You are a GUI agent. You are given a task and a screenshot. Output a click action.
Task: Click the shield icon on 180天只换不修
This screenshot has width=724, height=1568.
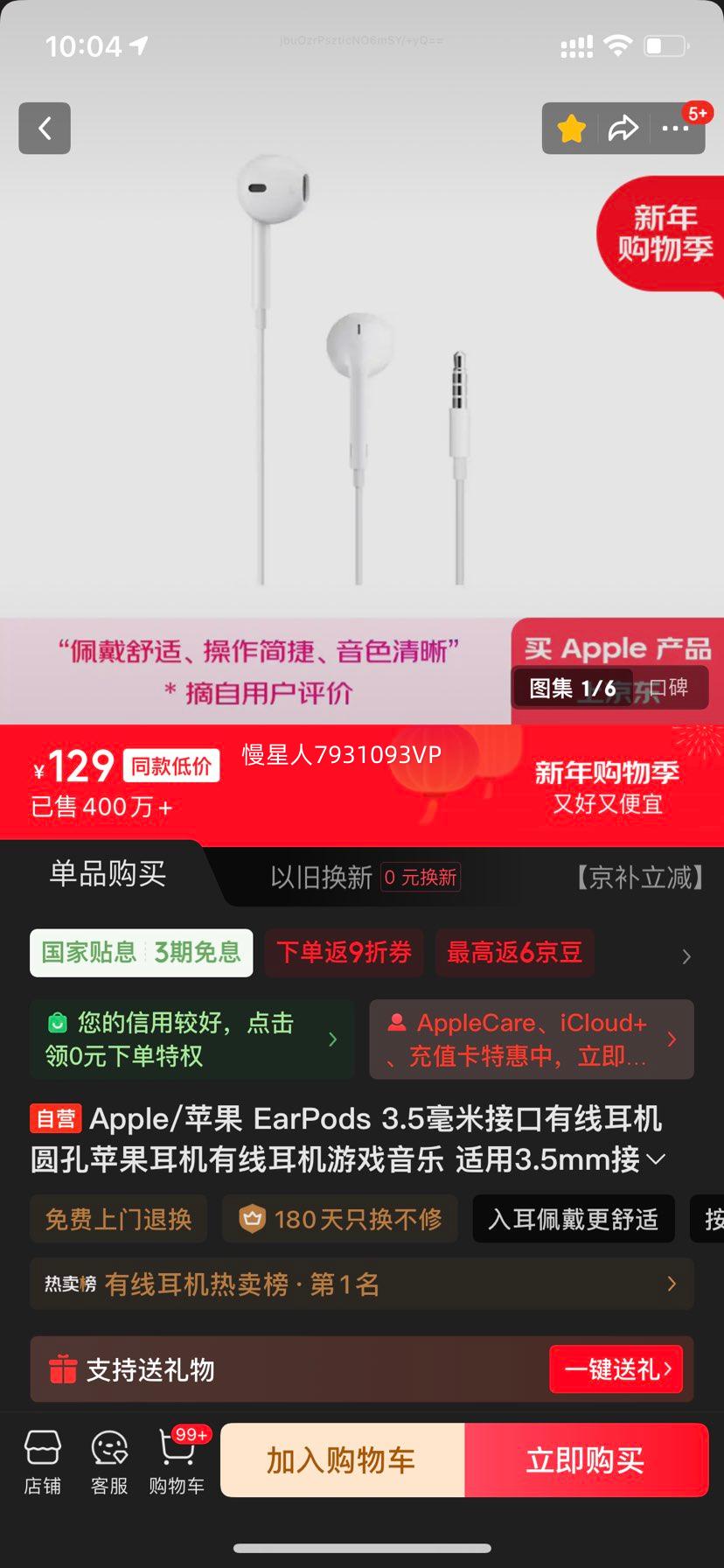pos(254,1218)
